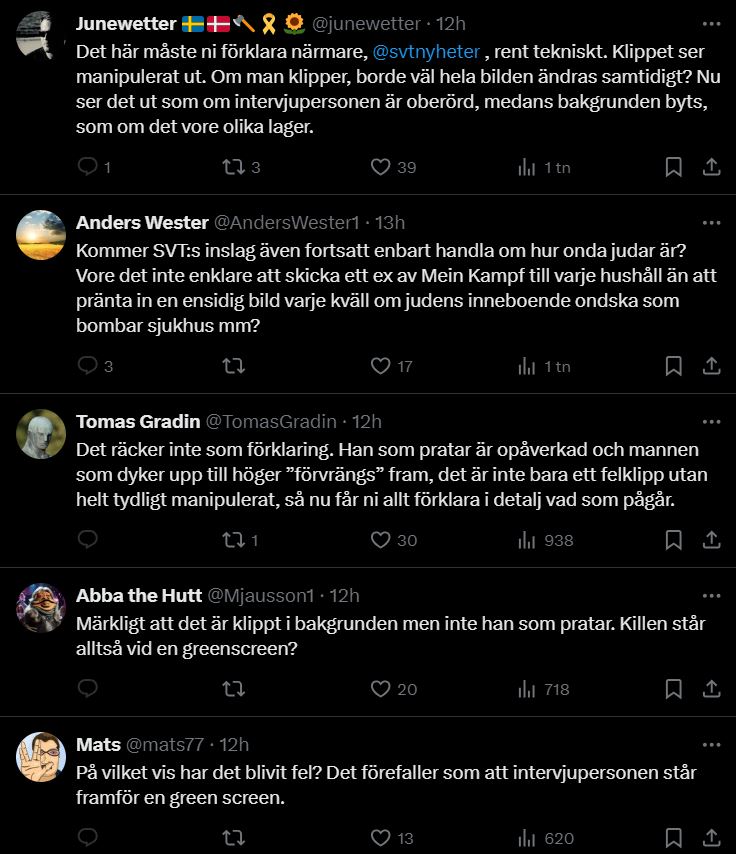The image size is (736, 854).
Task: Open Tomas Gradin's profile picture
Action: coord(41,433)
